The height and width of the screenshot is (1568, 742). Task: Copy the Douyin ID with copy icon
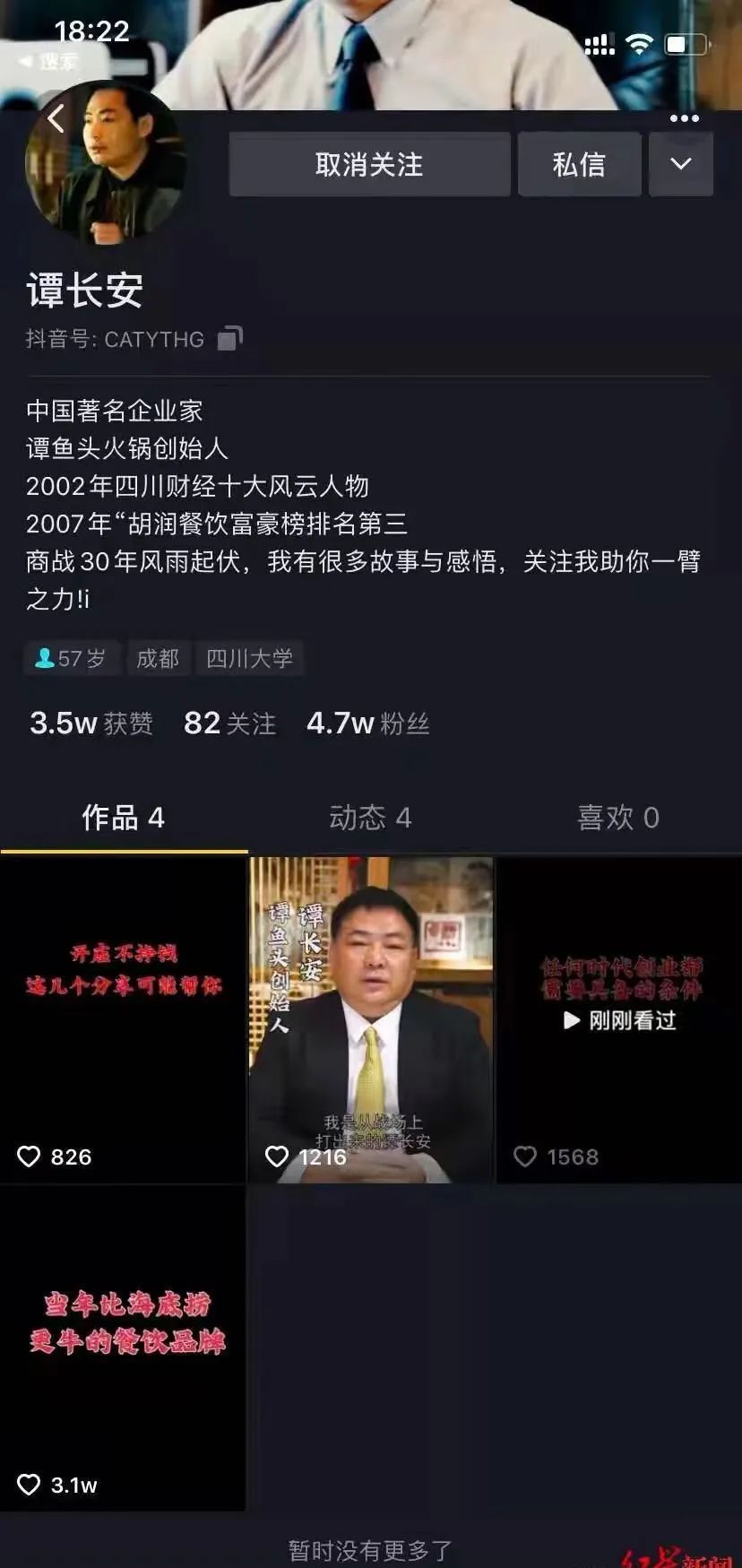tap(229, 339)
